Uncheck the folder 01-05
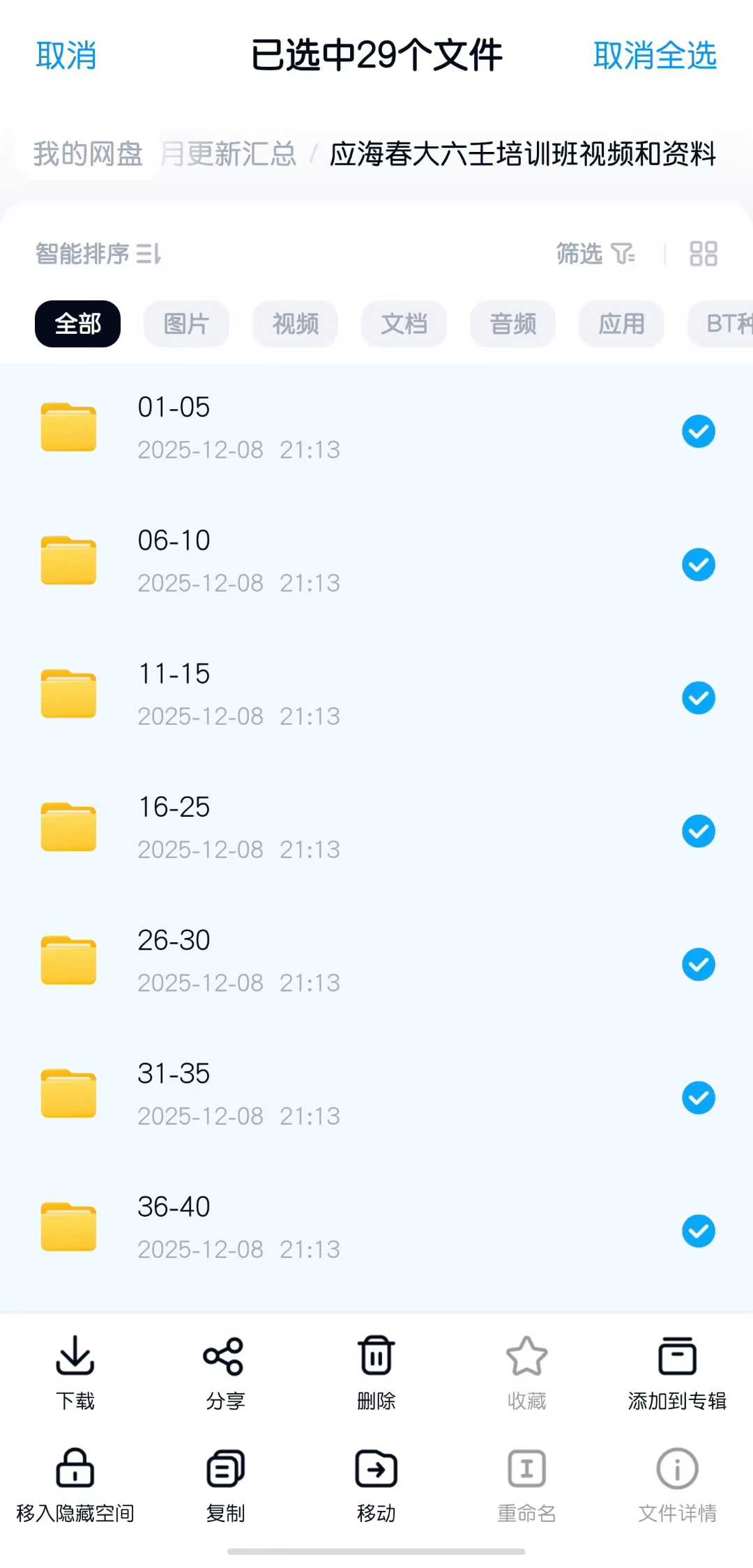 point(698,431)
